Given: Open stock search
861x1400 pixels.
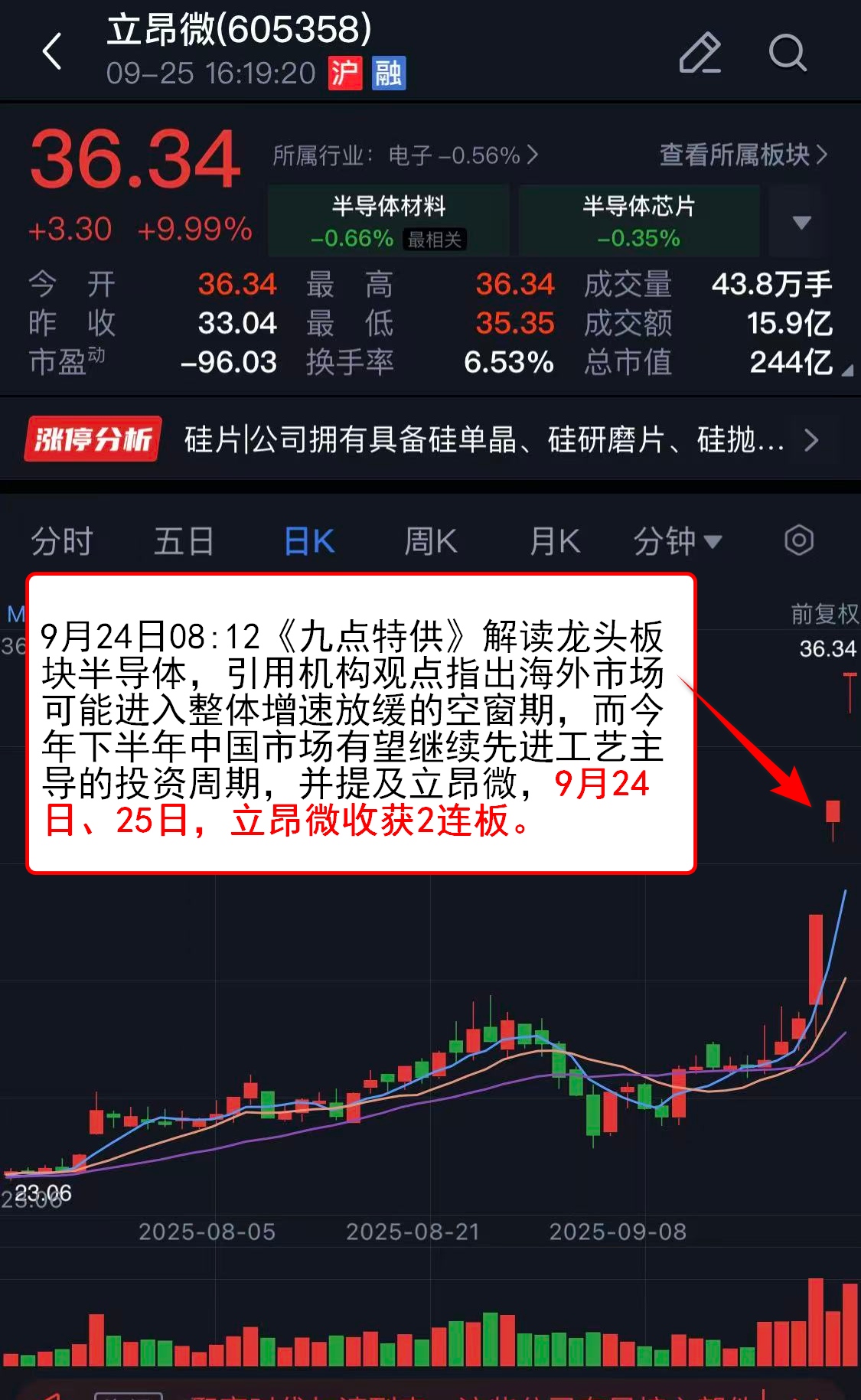Looking at the screenshot, I should tap(787, 53).
